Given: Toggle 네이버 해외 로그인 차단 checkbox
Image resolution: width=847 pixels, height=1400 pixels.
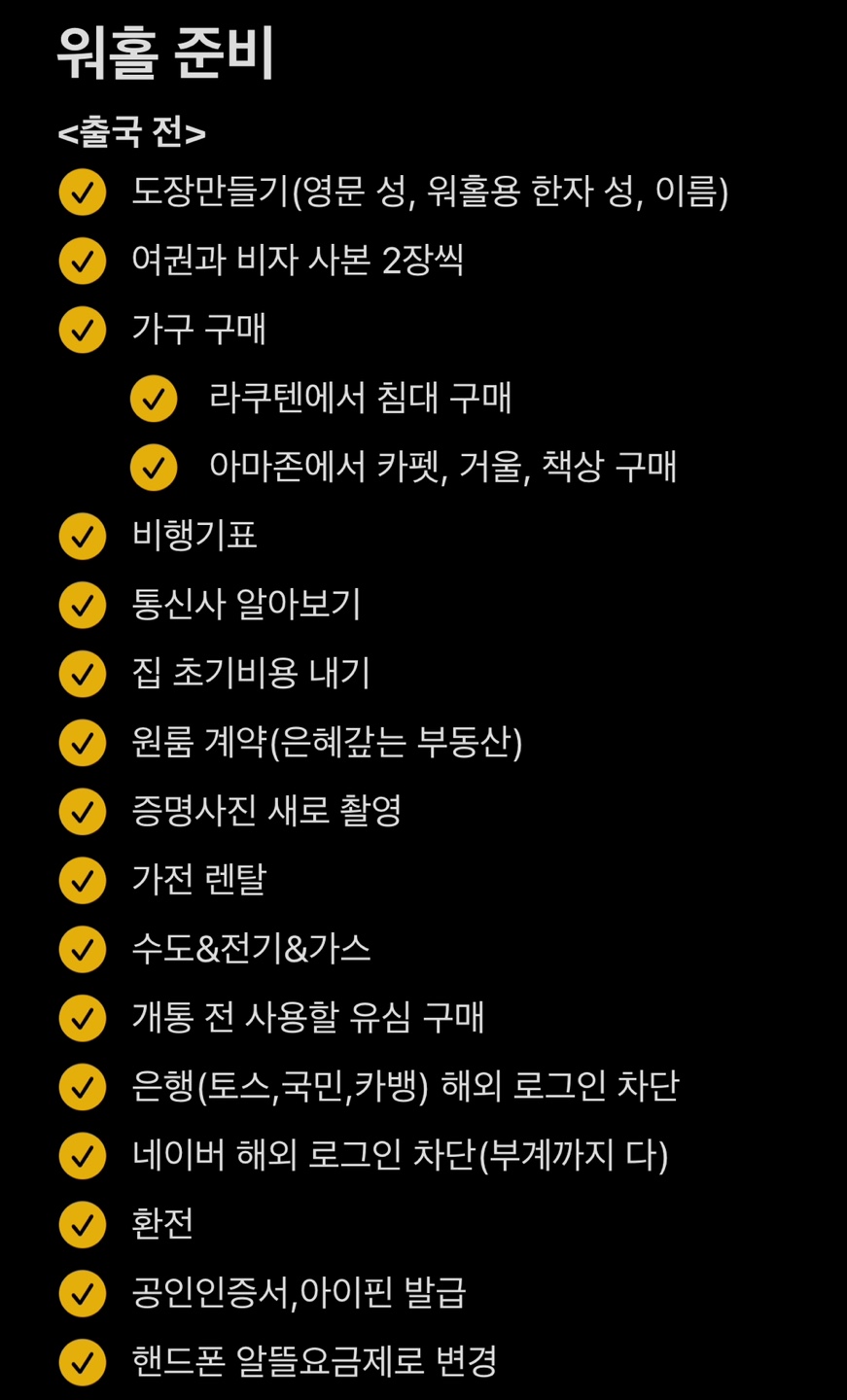Looking at the screenshot, I should [x=83, y=1156].
